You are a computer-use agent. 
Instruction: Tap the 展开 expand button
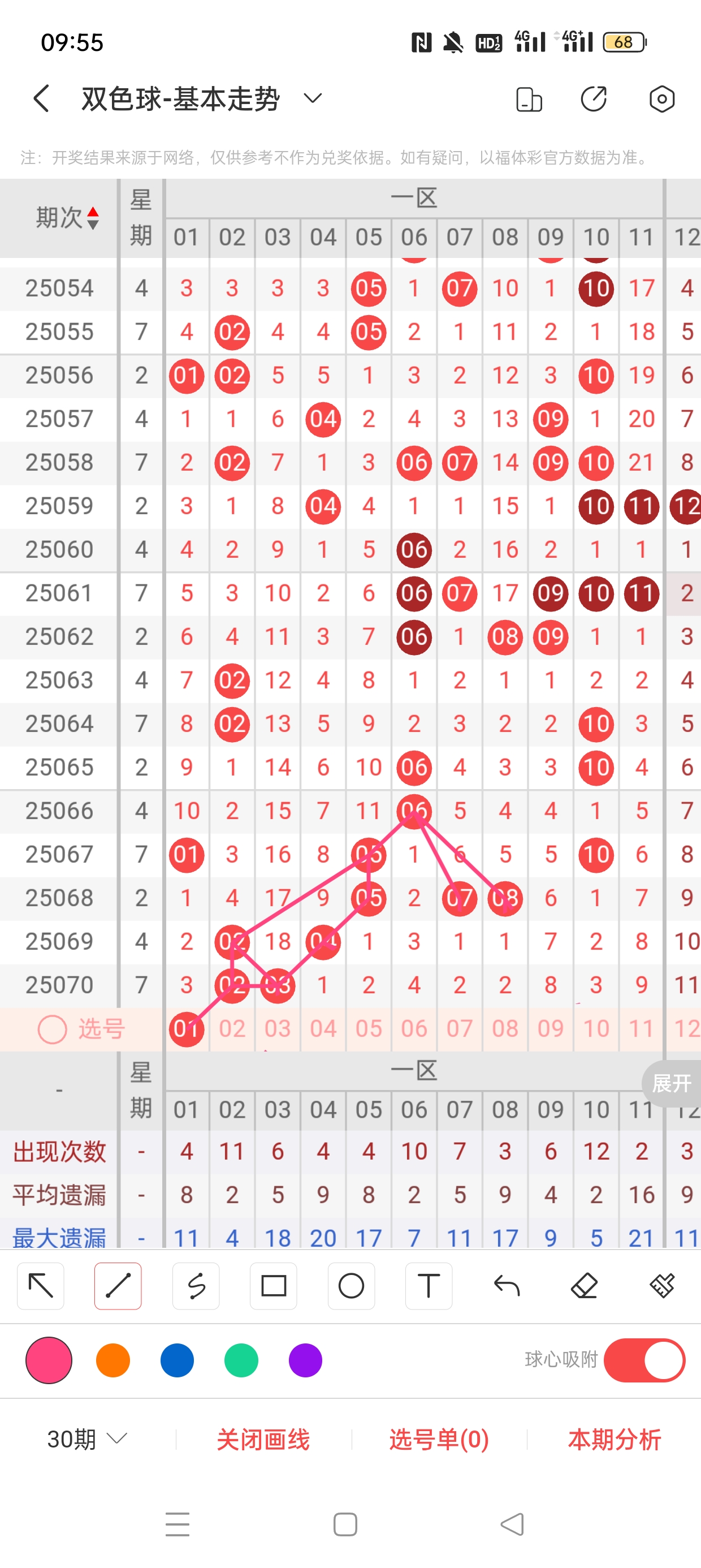pos(671,1083)
